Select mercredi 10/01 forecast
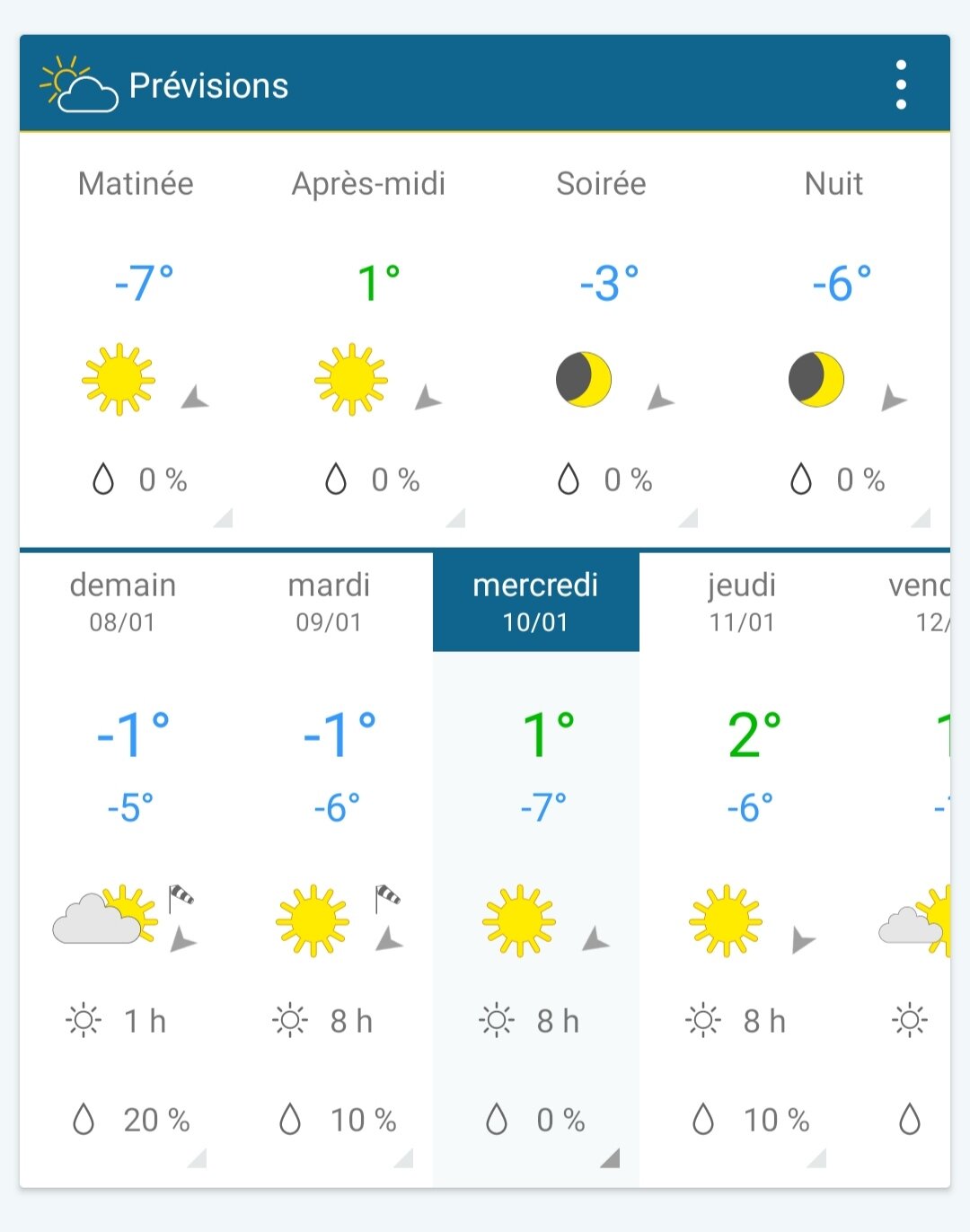The width and height of the screenshot is (970, 1232). (535, 602)
